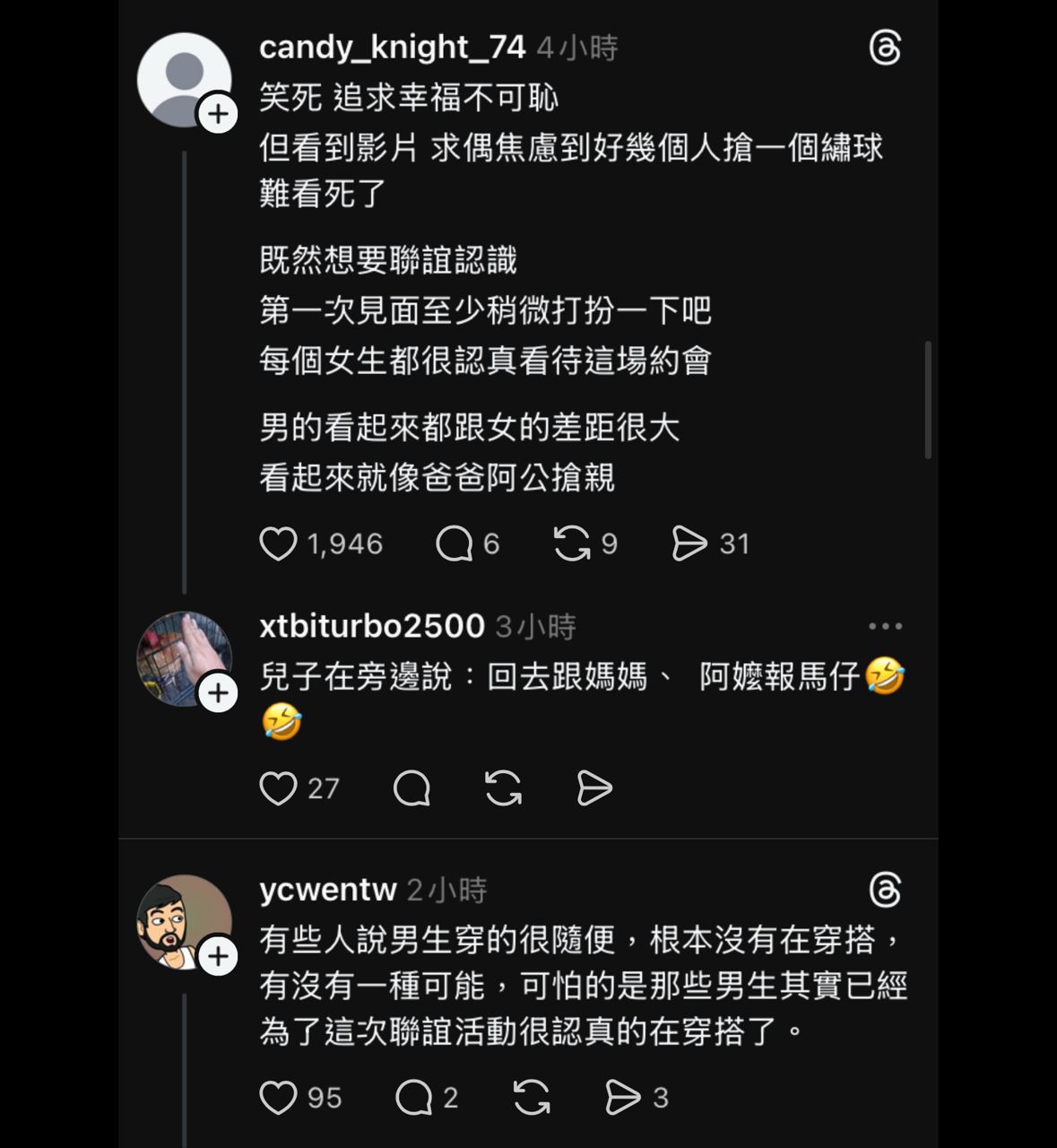This screenshot has height=1148, width=1057.
Task: Reply to ycwentw's comment
Action: tap(414, 1097)
